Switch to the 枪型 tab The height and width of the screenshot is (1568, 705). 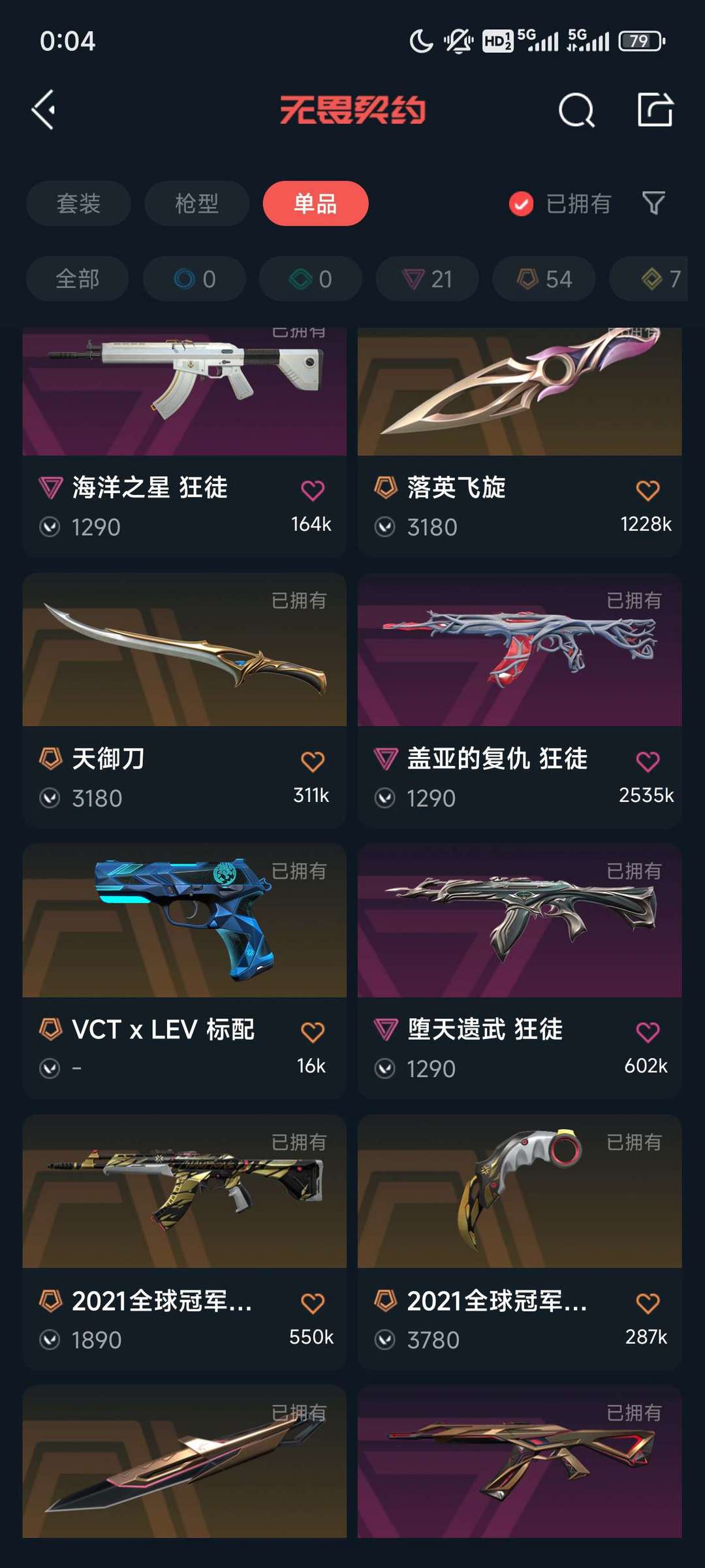pyautogui.click(x=196, y=204)
